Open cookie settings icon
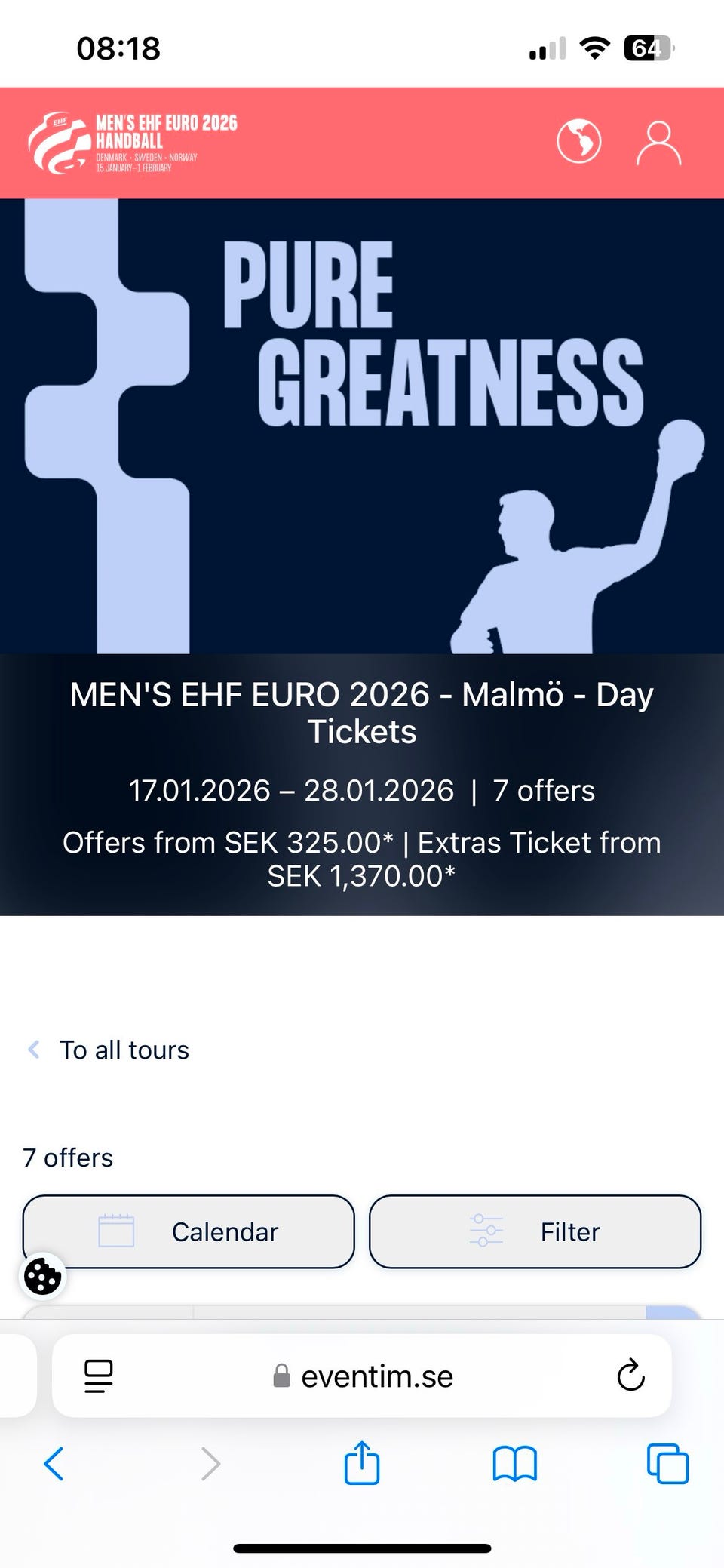The width and height of the screenshot is (724, 1568). click(42, 1277)
